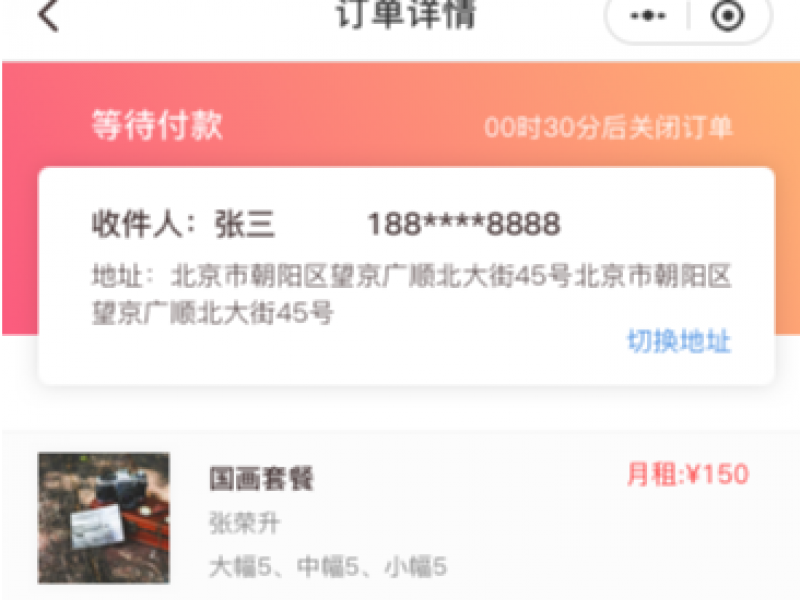Viewport: 800px width, 600px height.
Task: Go back from order details
Action: coord(48,17)
